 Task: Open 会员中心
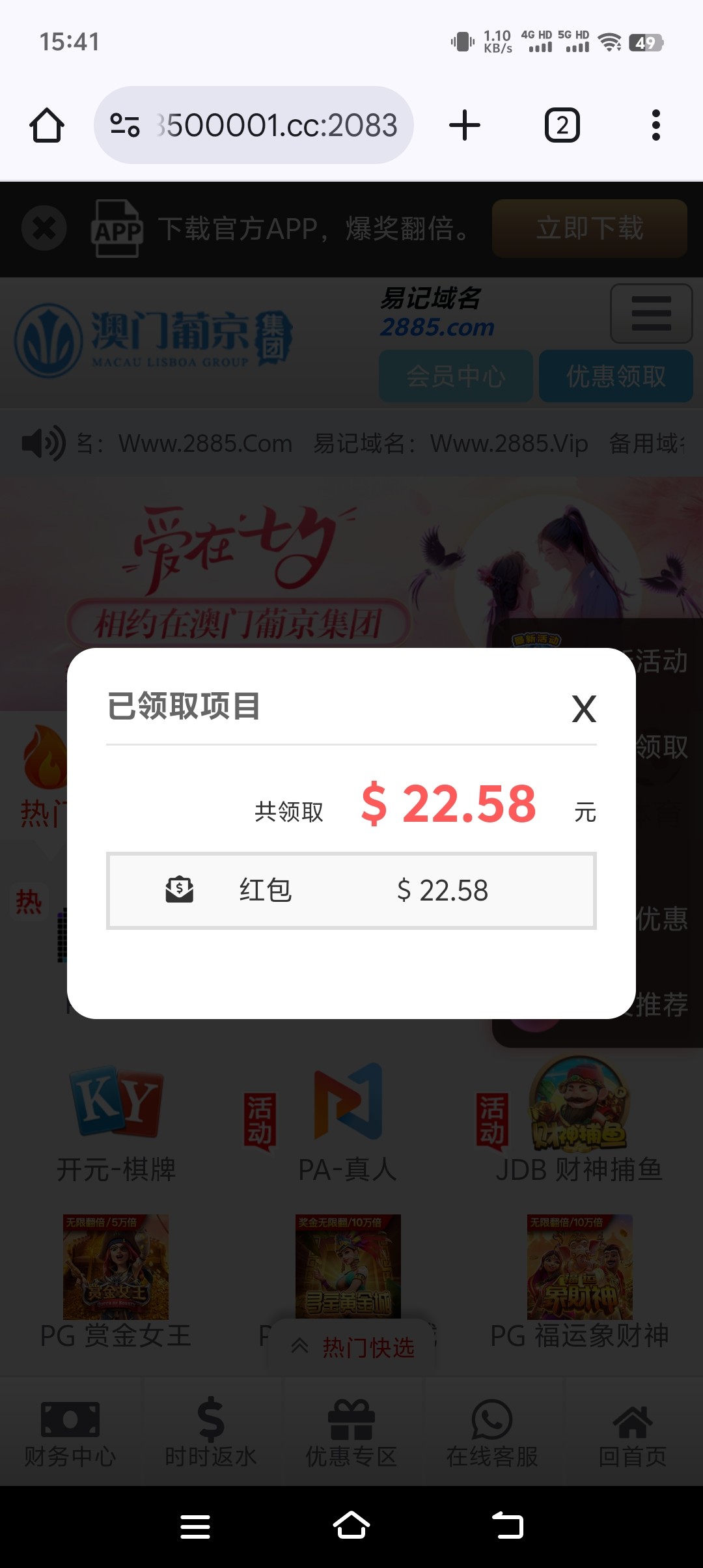(456, 376)
